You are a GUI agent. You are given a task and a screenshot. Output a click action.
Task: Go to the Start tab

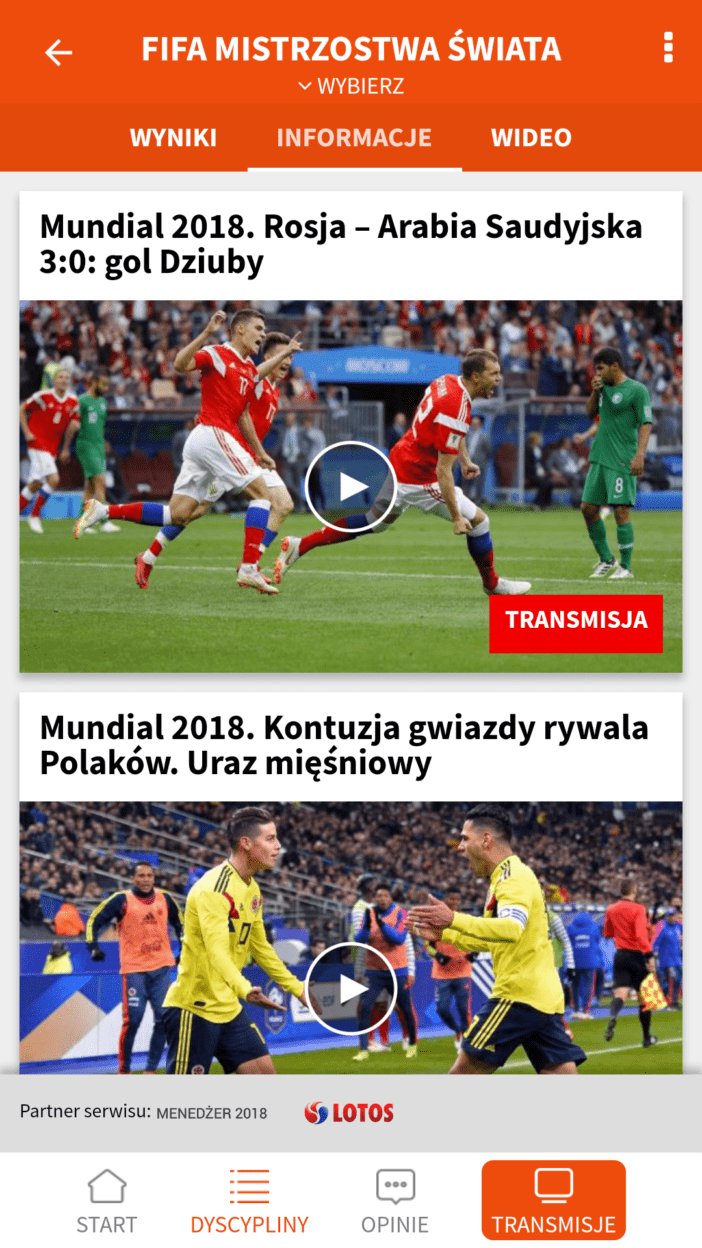click(107, 1202)
